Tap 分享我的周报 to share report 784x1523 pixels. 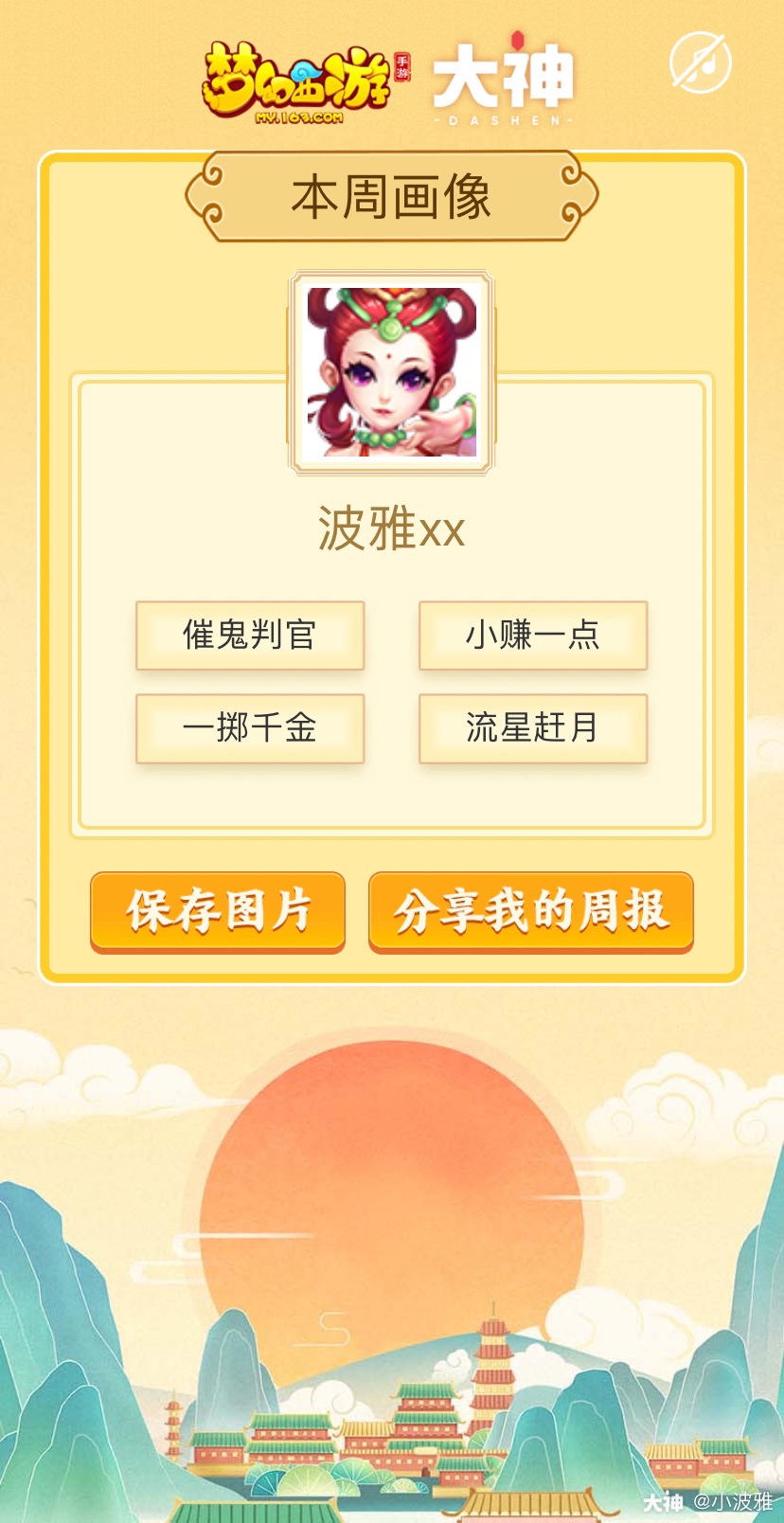(x=530, y=912)
